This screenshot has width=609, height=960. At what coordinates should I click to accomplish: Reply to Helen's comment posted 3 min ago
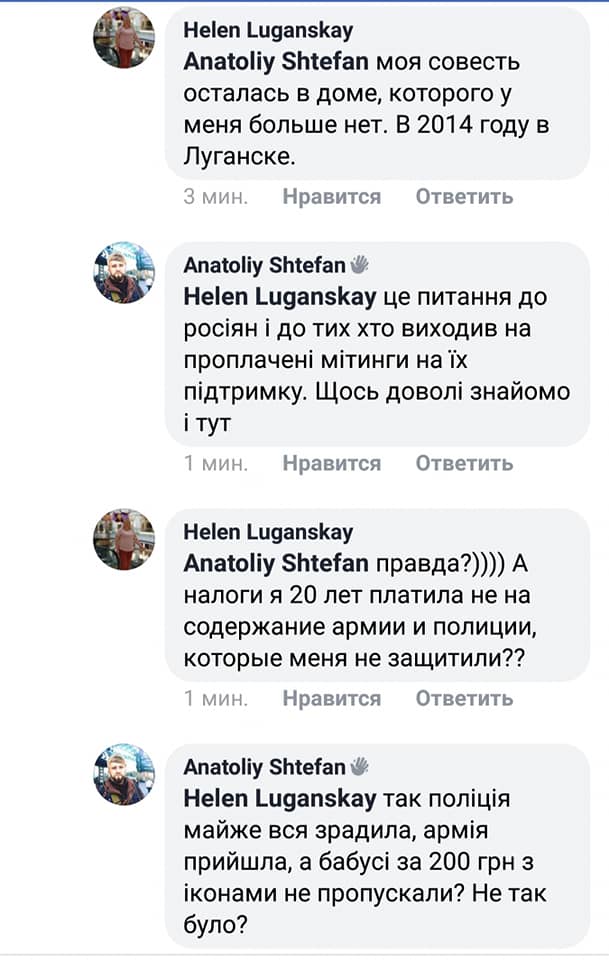tap(464, 197)
